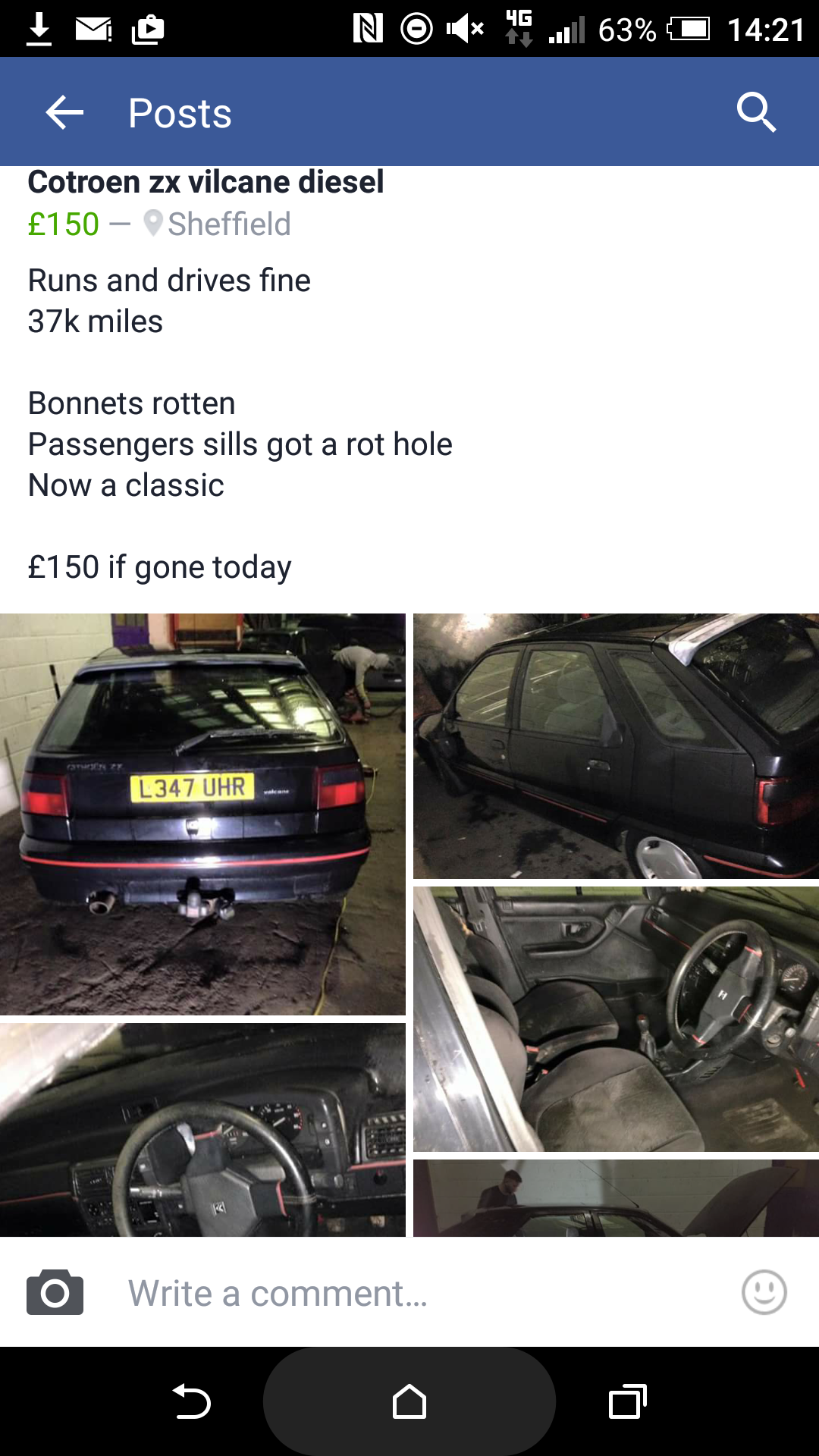Open the front seats interior photo

click(616, 1018)
